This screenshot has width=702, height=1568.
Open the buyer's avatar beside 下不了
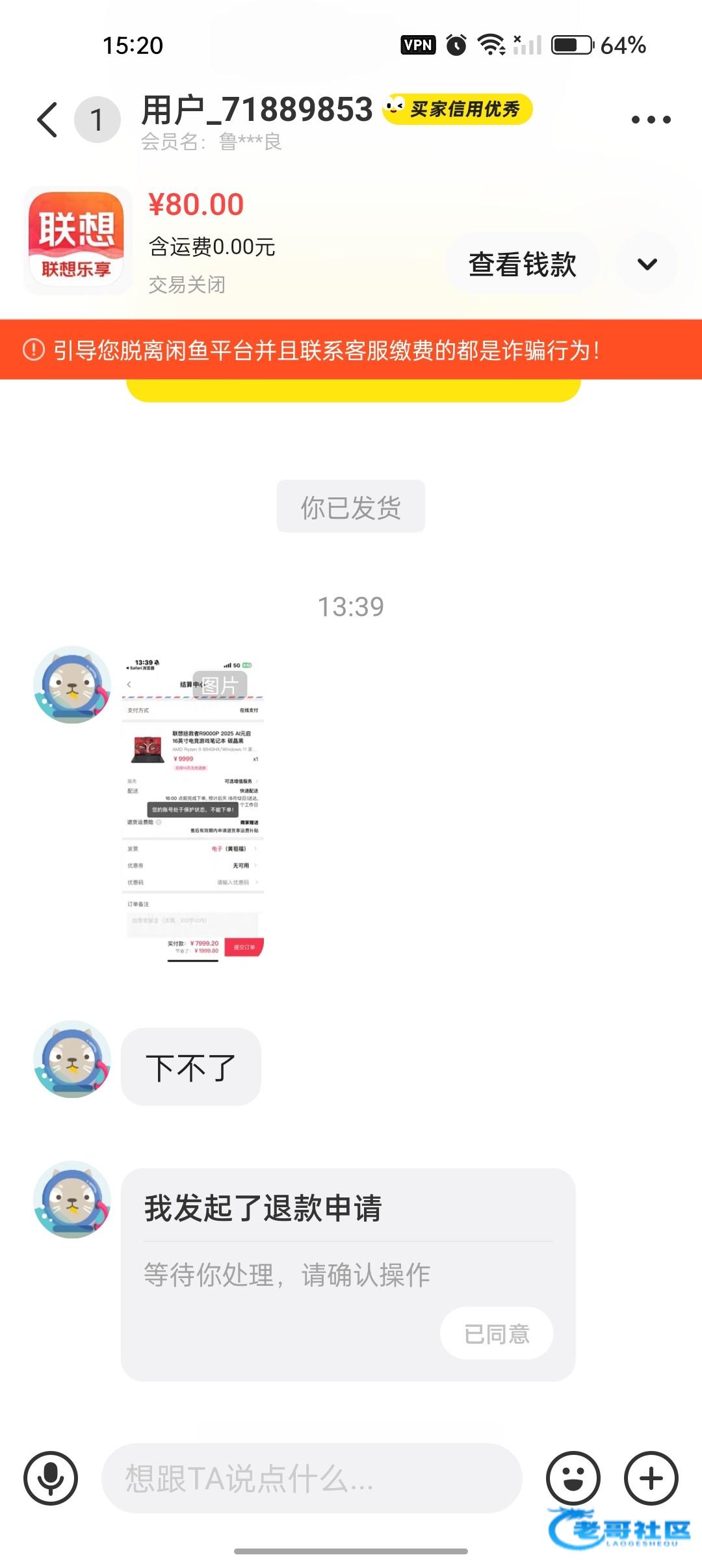pos(72,1060)
